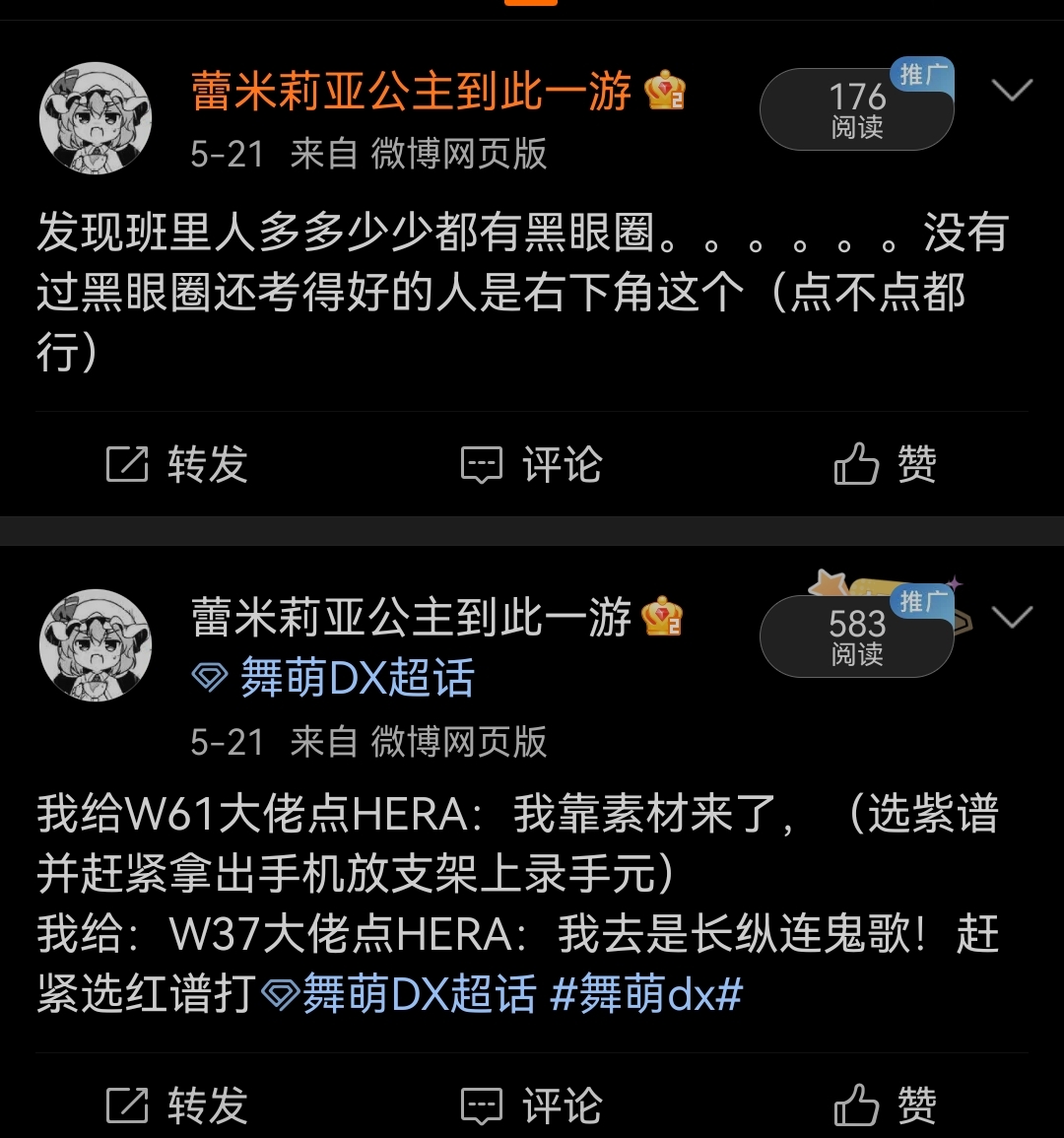Comment on the HERA post
This screenshot has width=1064, height=1138.
pos(532,1105)
